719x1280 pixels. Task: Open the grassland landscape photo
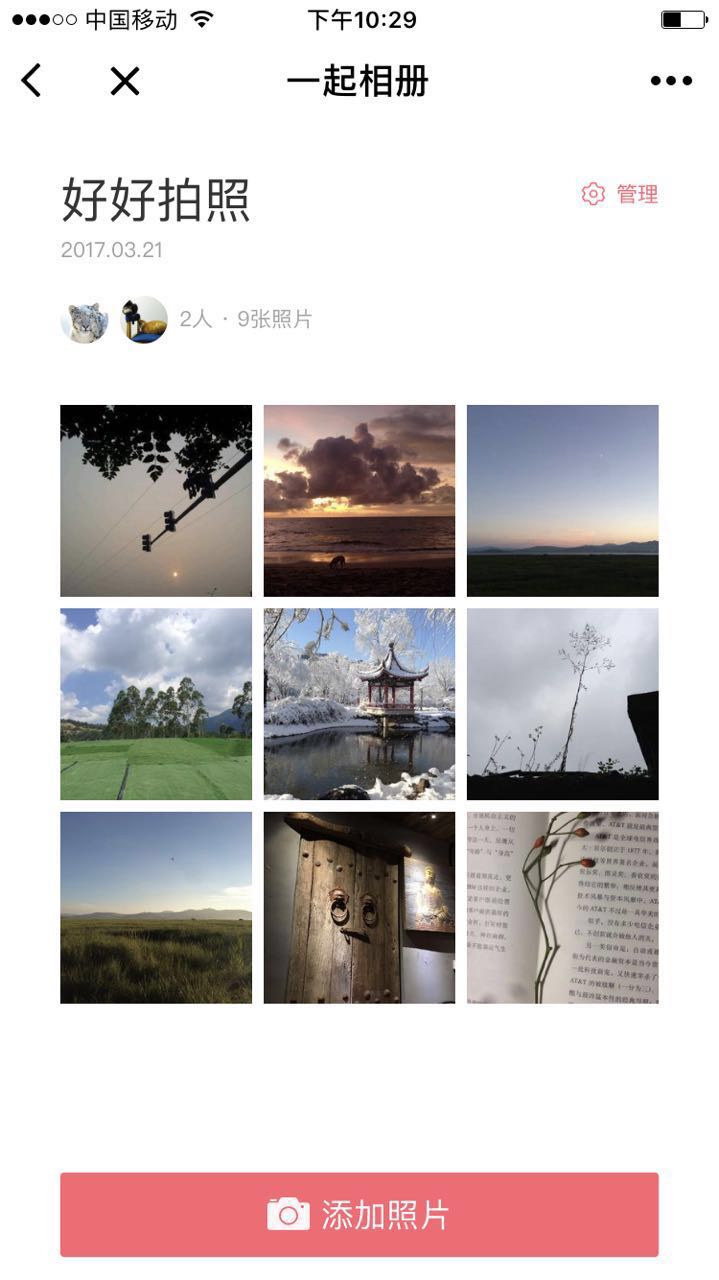[x=156, y=907]
